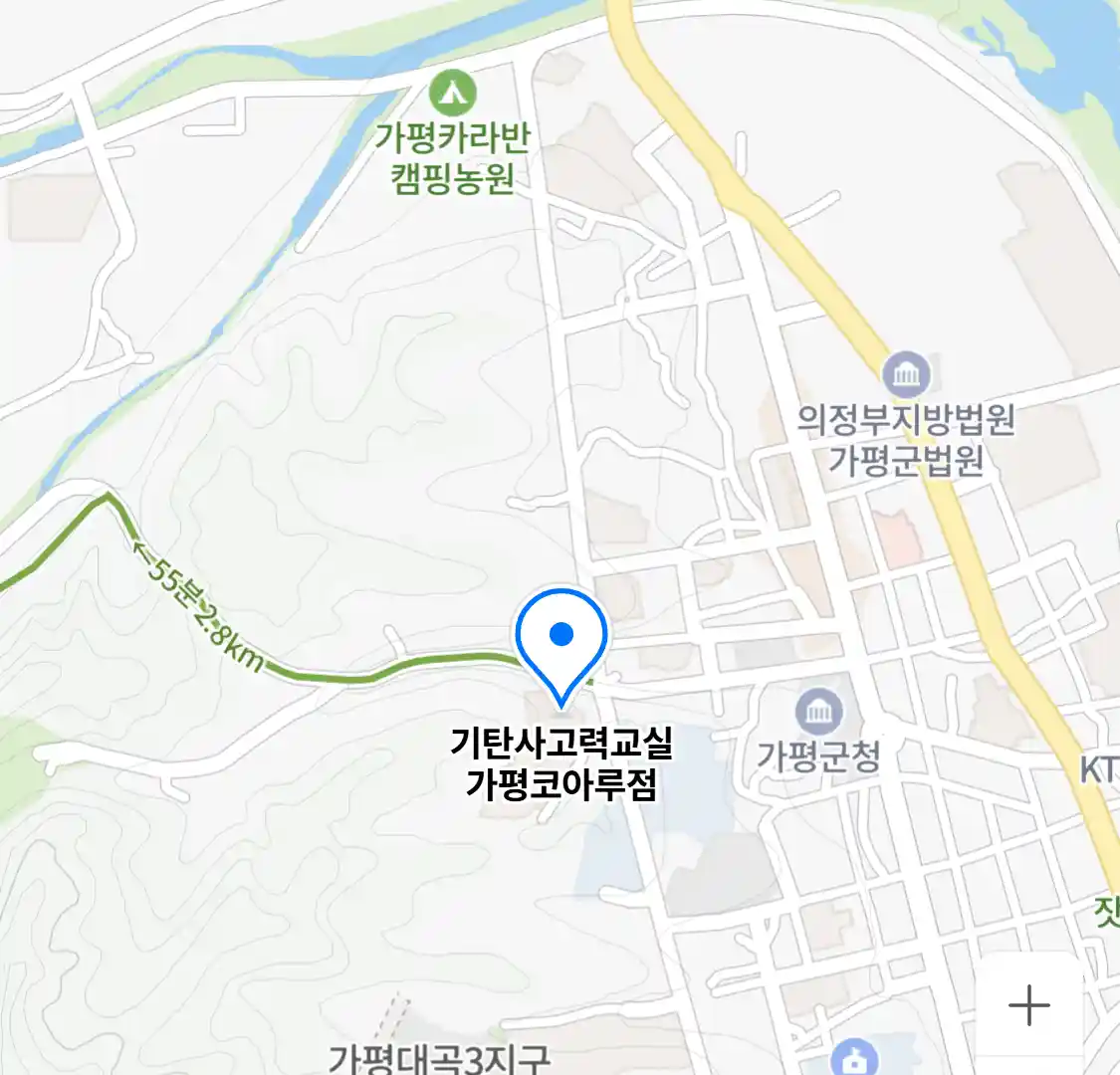Select the 의정부지방법원 가평군법원 marker
The height and width of the screenshot is (1075, 1120).
(x=906, y=375)
